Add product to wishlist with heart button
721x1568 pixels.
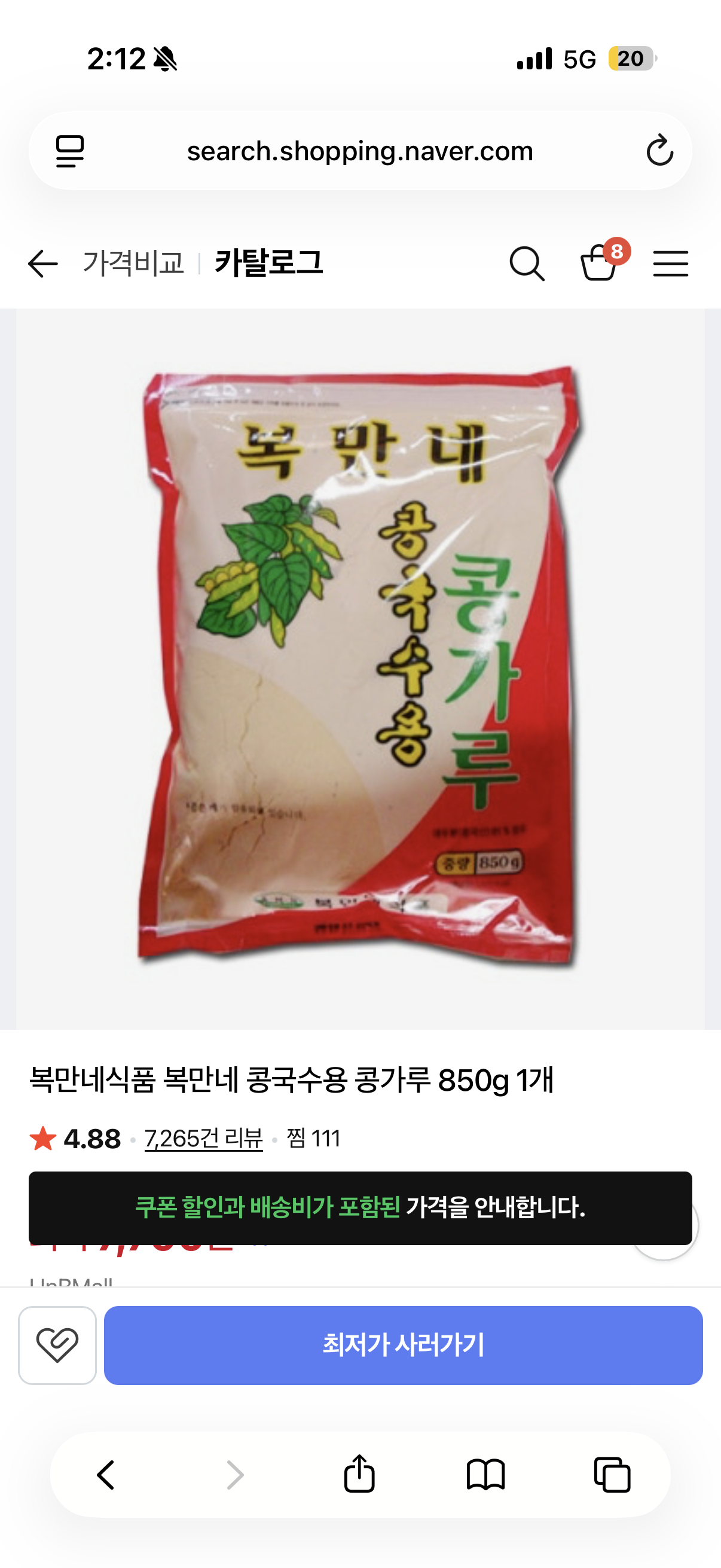coord(57,1345)
